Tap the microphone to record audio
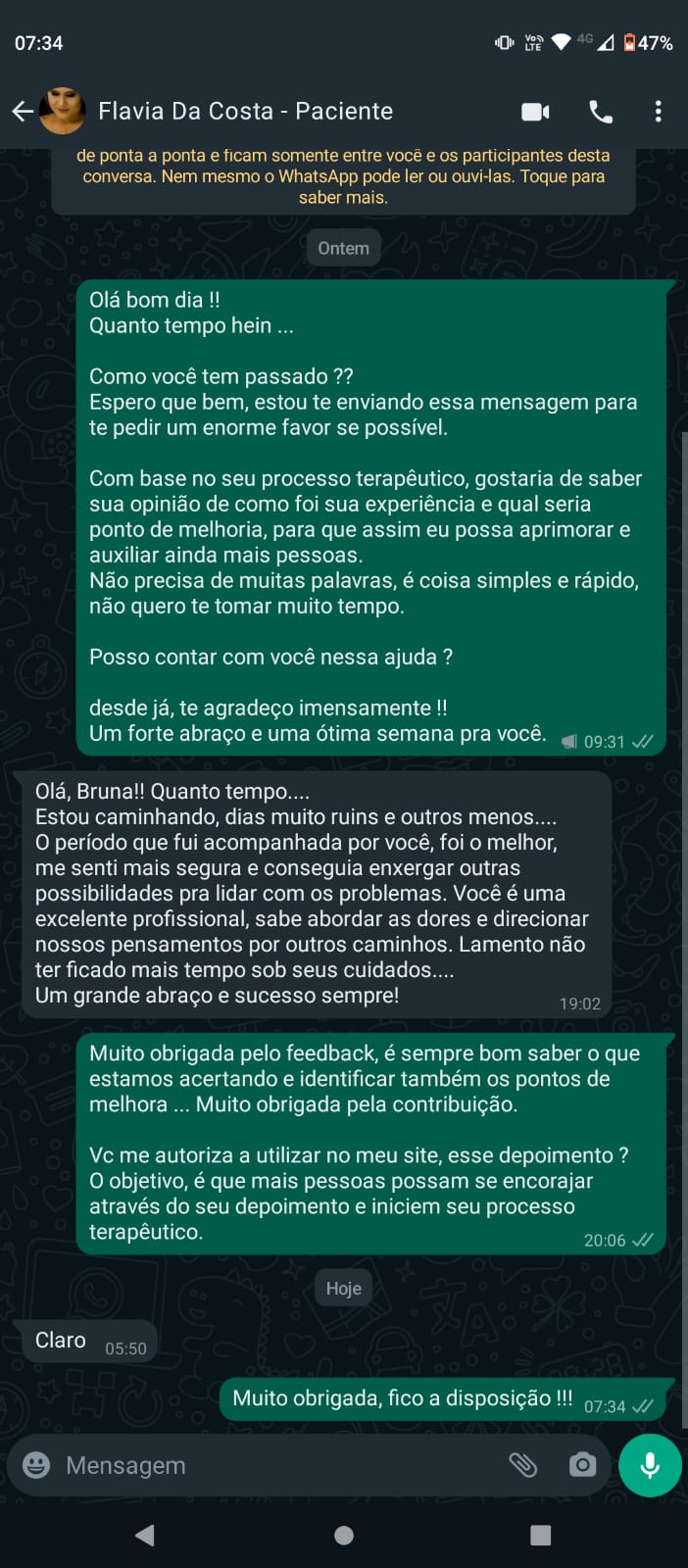This screenshot has width=688, height=1568. 650,1465
